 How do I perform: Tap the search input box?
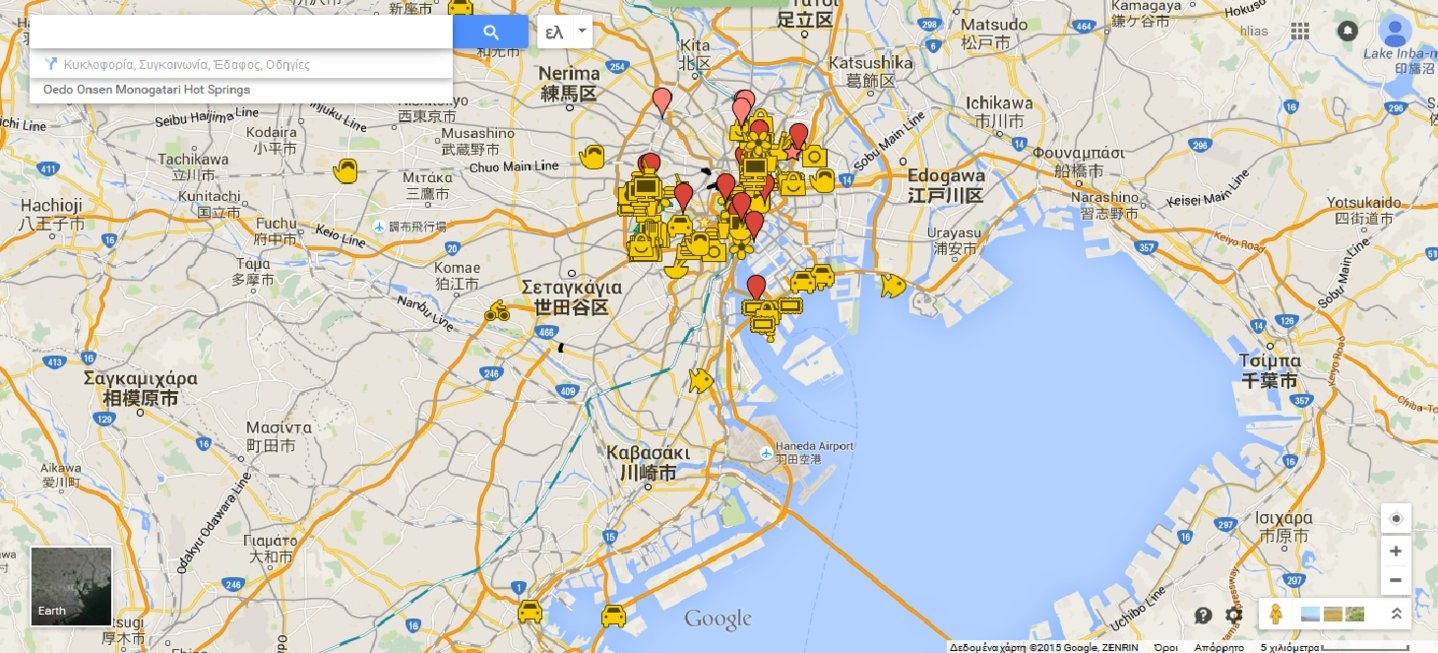(240, 32)
